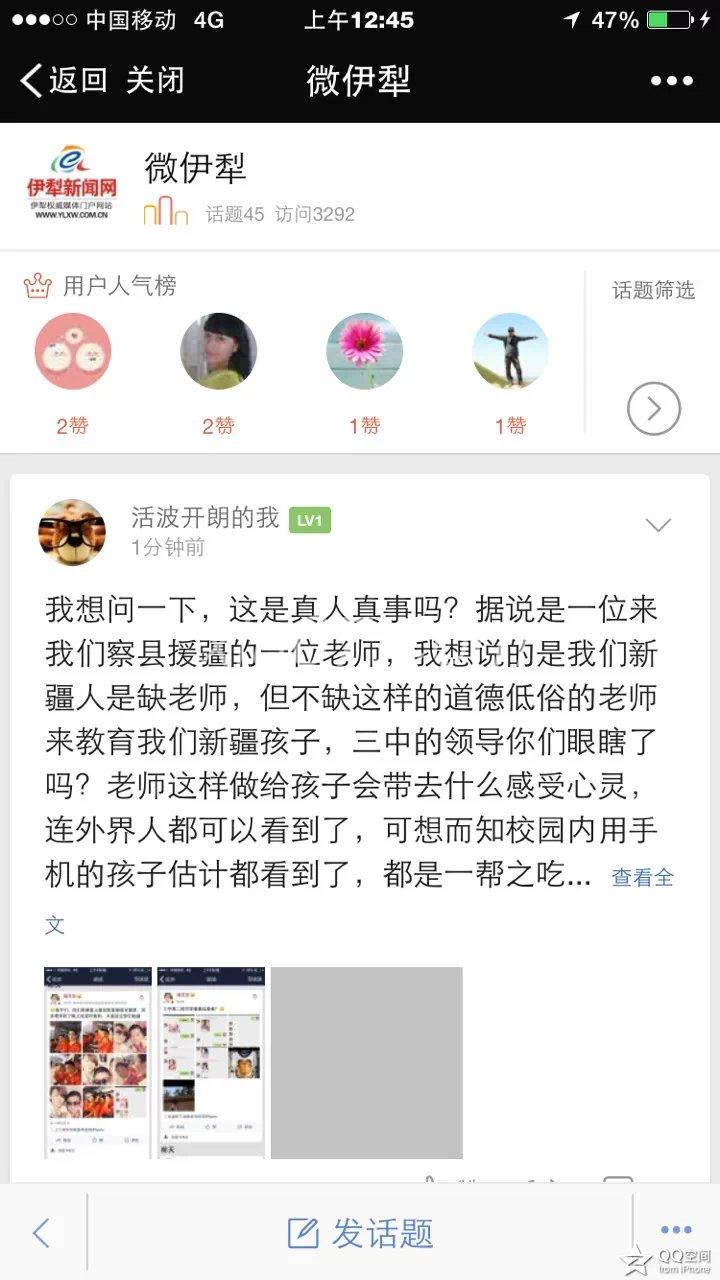This screenshot has width=720, height=1280.
Task: Open the first user avatar with 2赞
Action: click(72, 351)
